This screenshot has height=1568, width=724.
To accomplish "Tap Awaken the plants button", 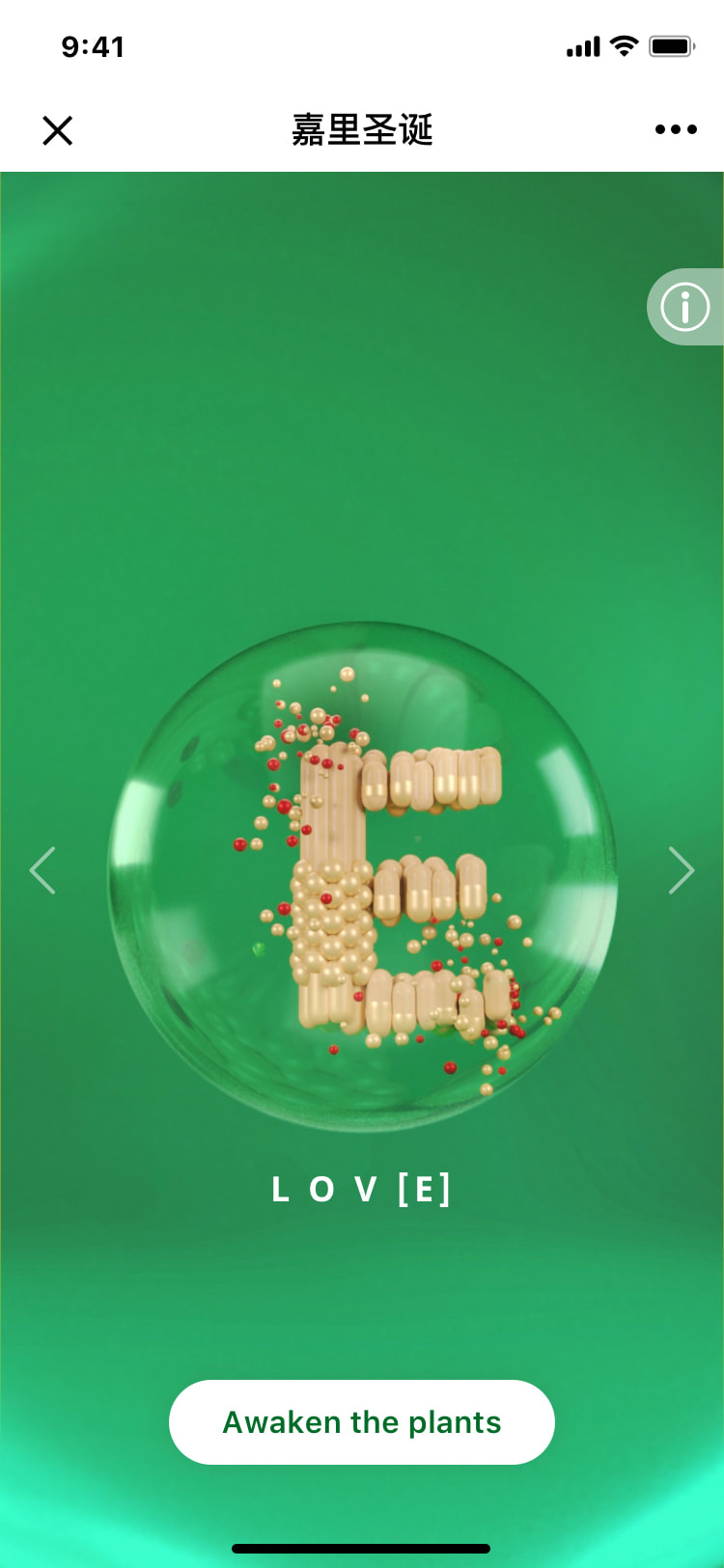I will pos(362,1422).
